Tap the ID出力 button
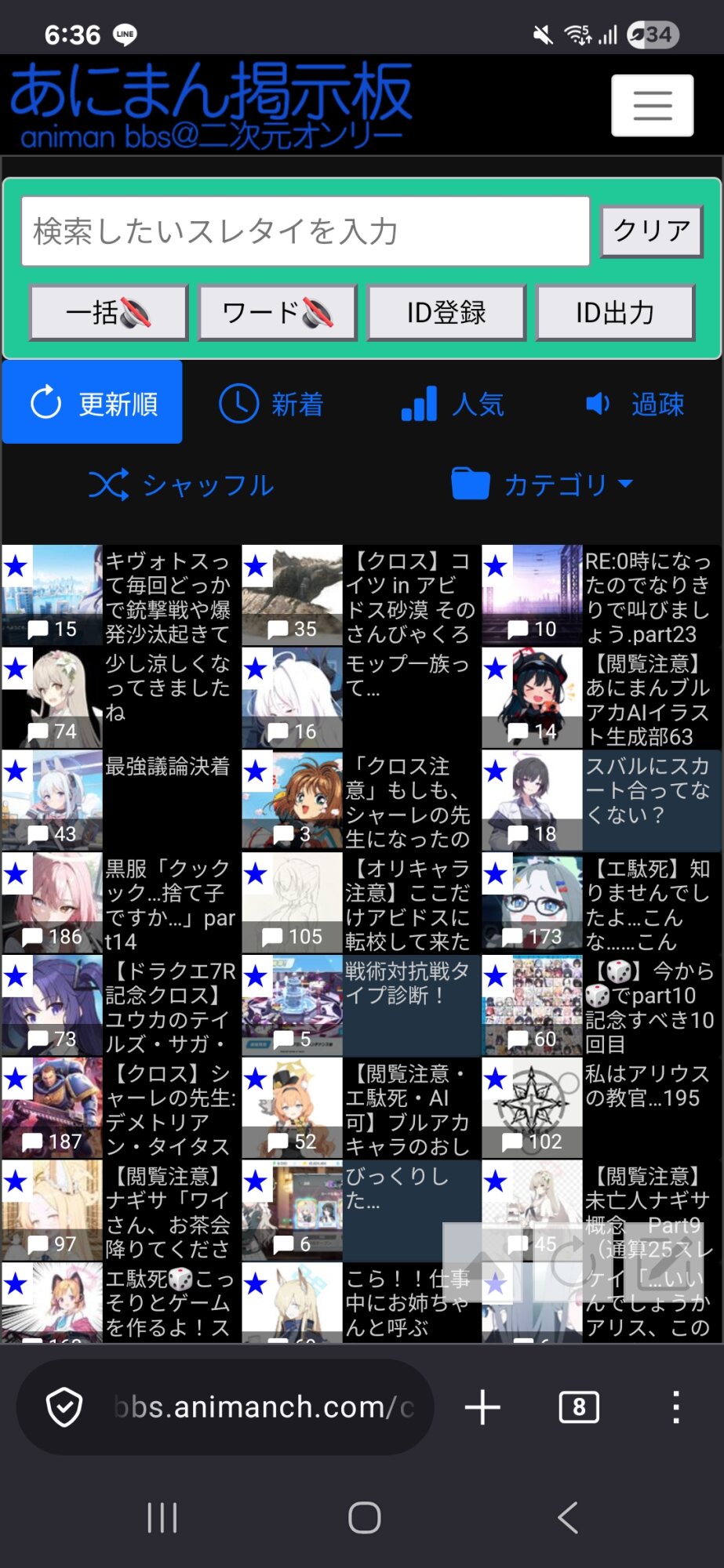Screen dimensions: 724x1568 (x=615, y=313)
